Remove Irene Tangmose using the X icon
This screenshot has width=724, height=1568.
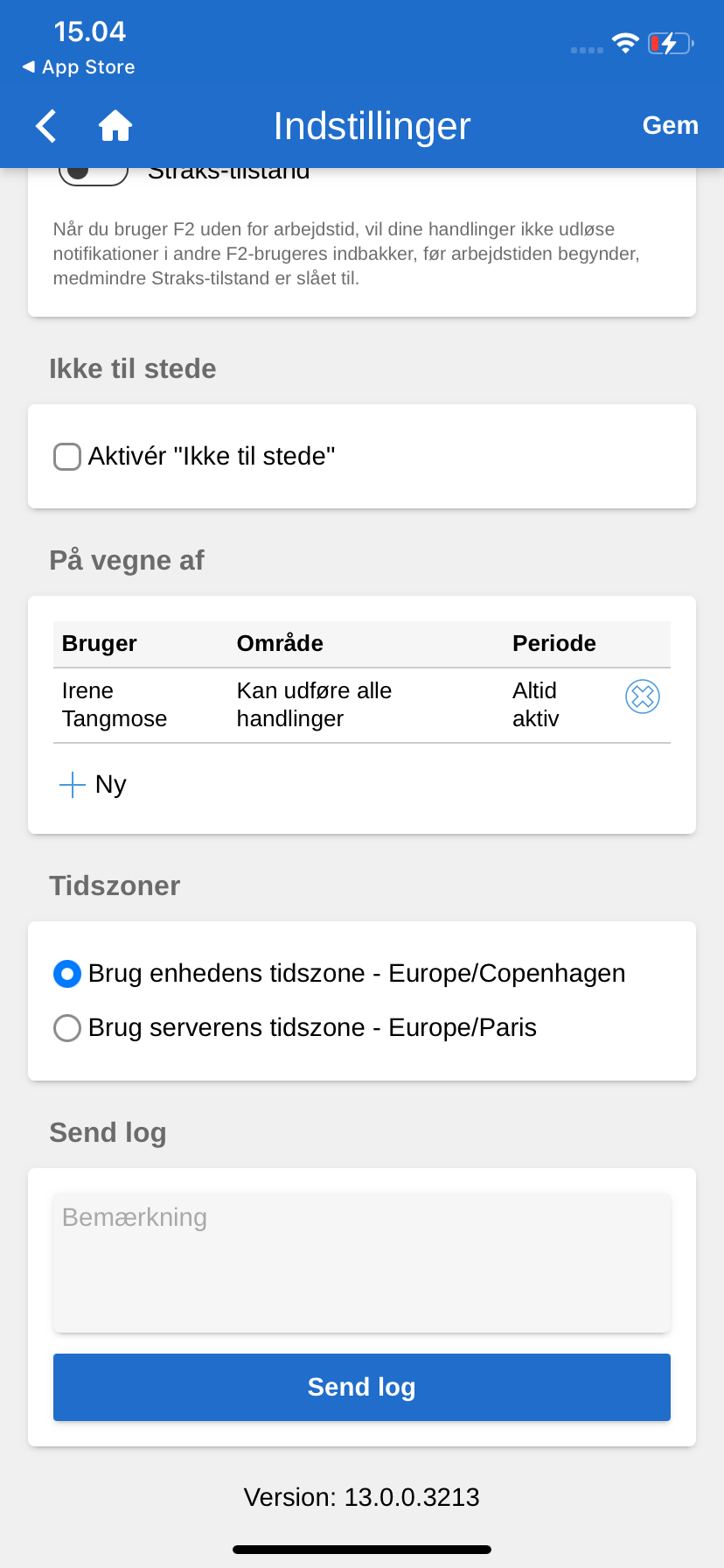[642, 697]
